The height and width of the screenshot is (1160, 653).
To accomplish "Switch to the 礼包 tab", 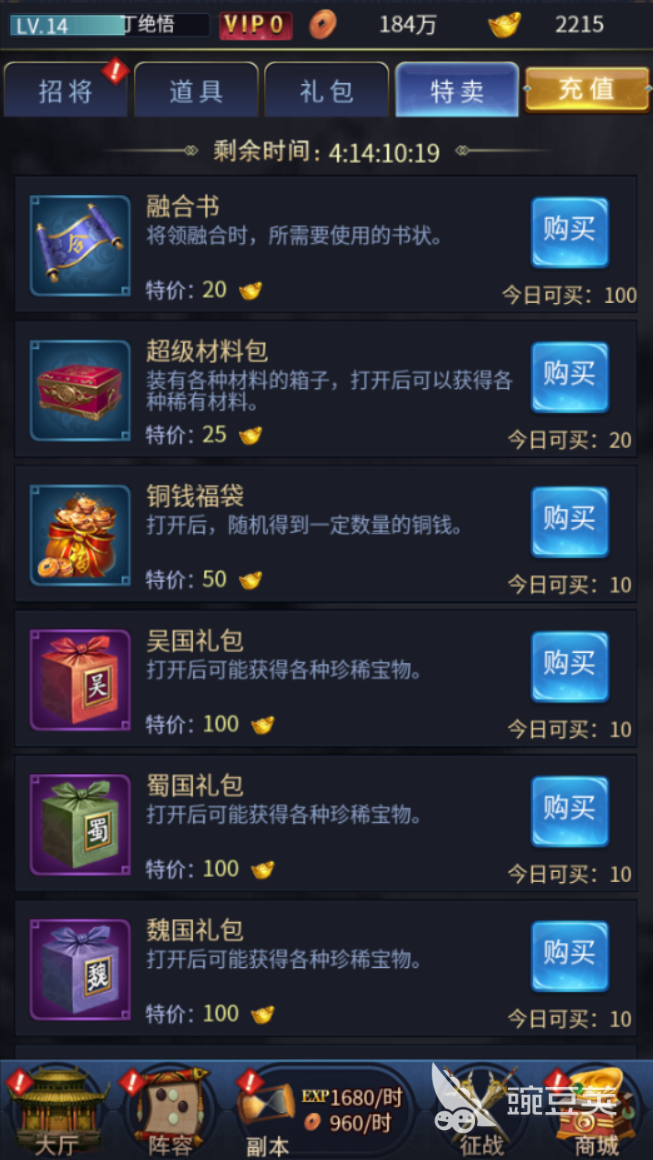I will coord(326,91).
